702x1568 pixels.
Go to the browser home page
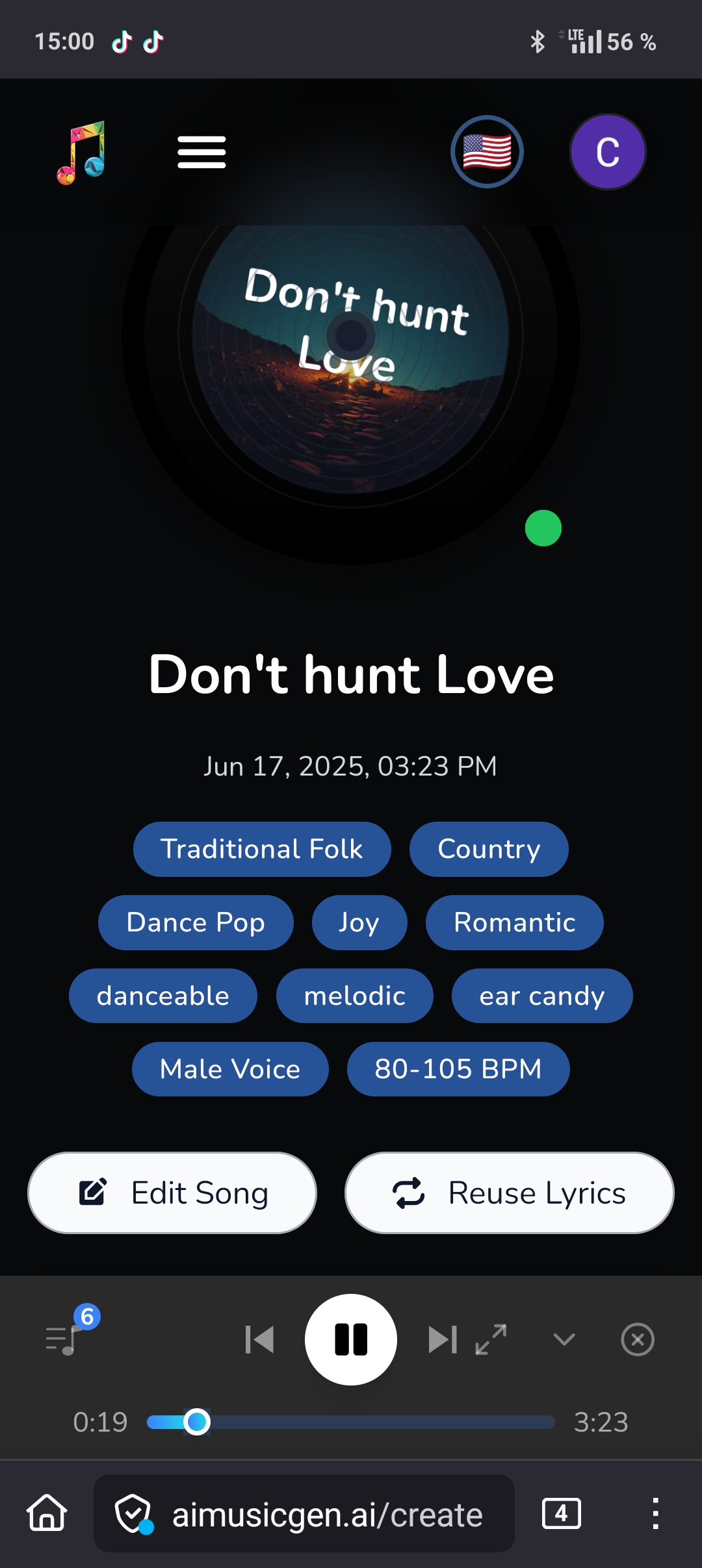[47, 1513]
